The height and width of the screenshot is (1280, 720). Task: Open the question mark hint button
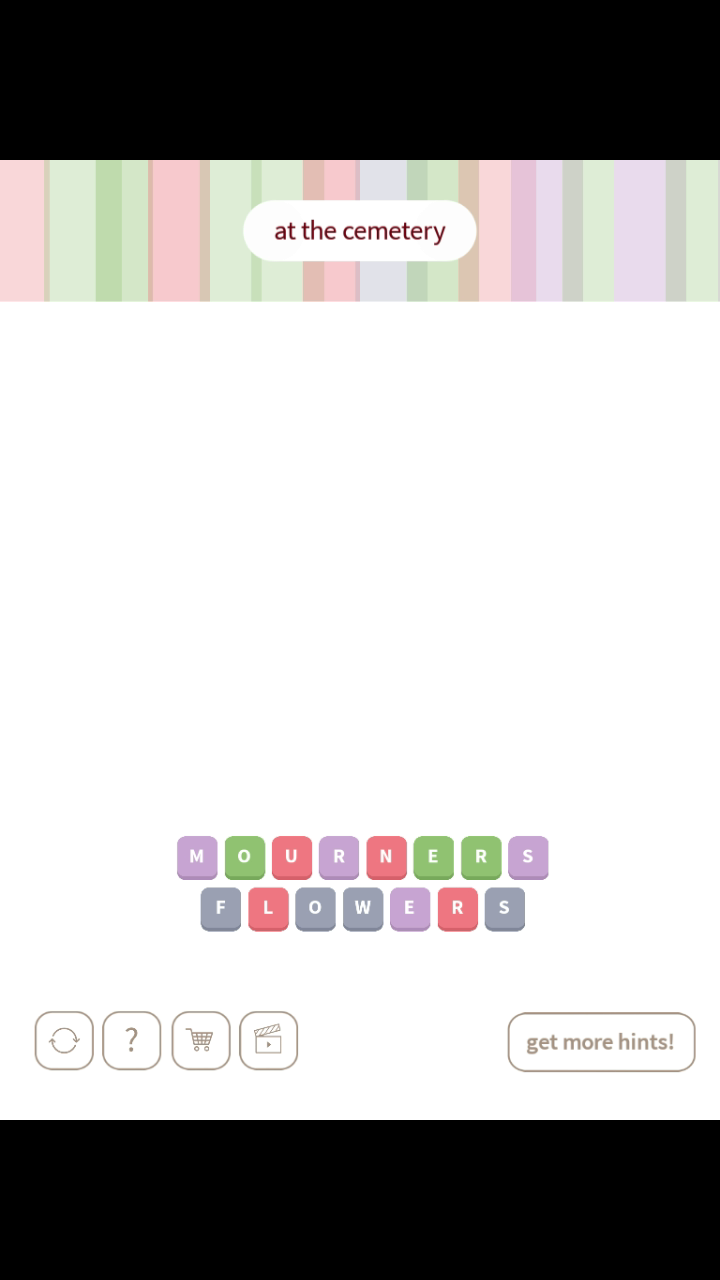[131, 1041]
